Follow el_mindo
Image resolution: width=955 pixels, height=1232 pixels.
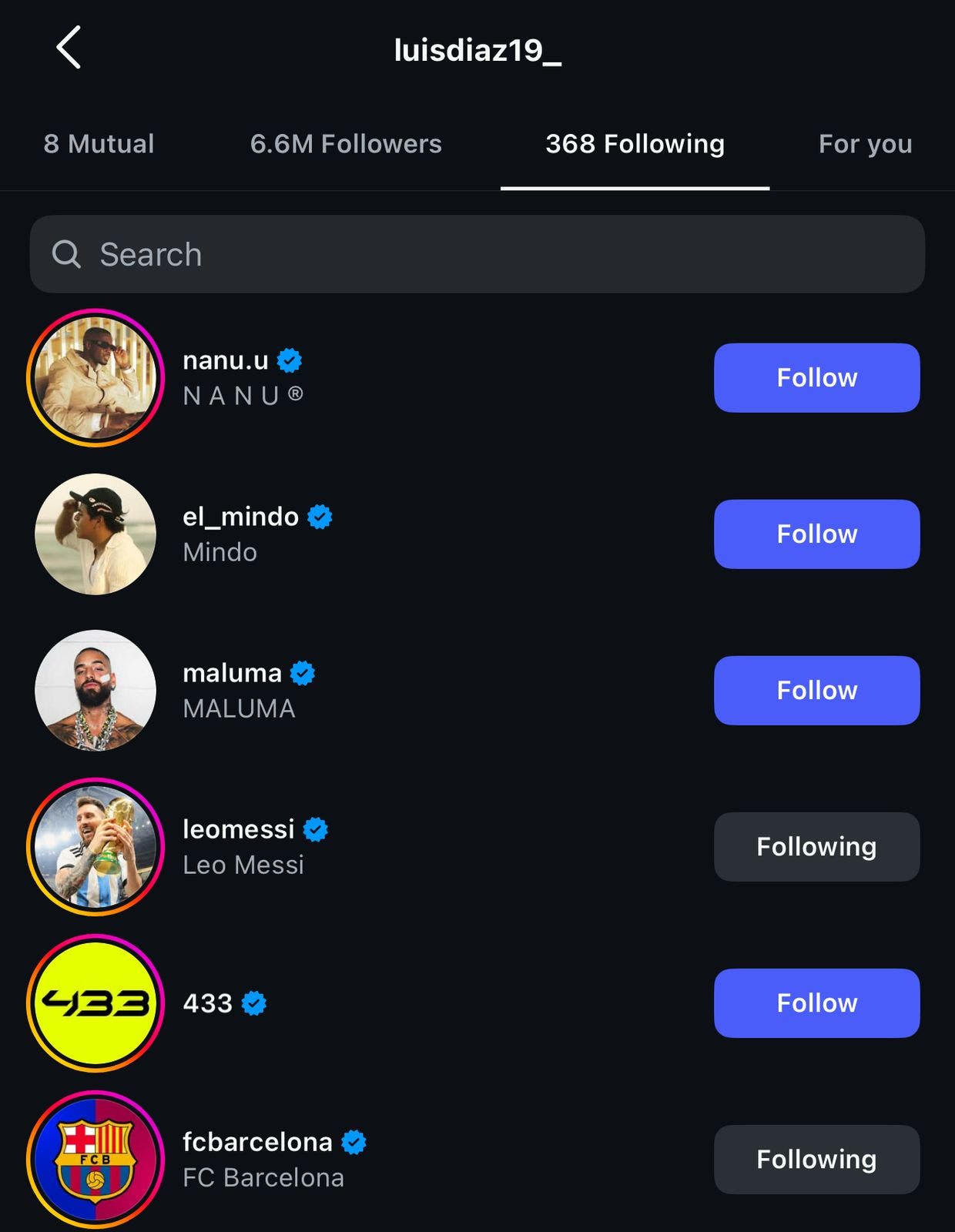tap(816, 534)
